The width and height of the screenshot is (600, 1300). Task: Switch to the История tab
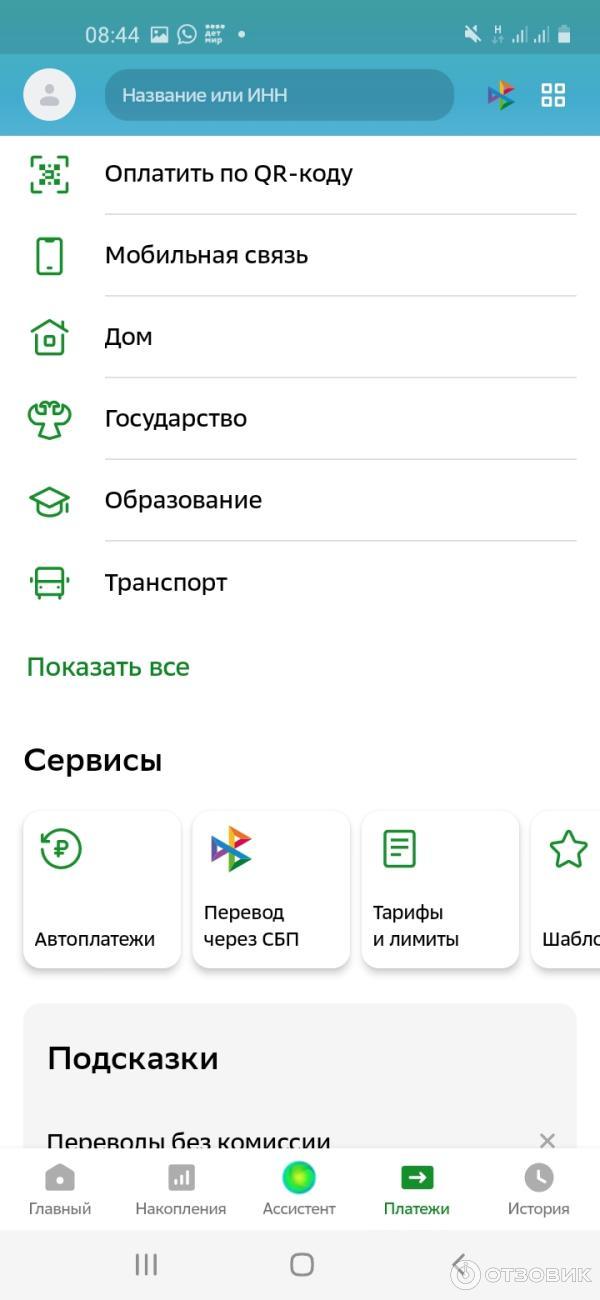click(x=538, y=1190)
